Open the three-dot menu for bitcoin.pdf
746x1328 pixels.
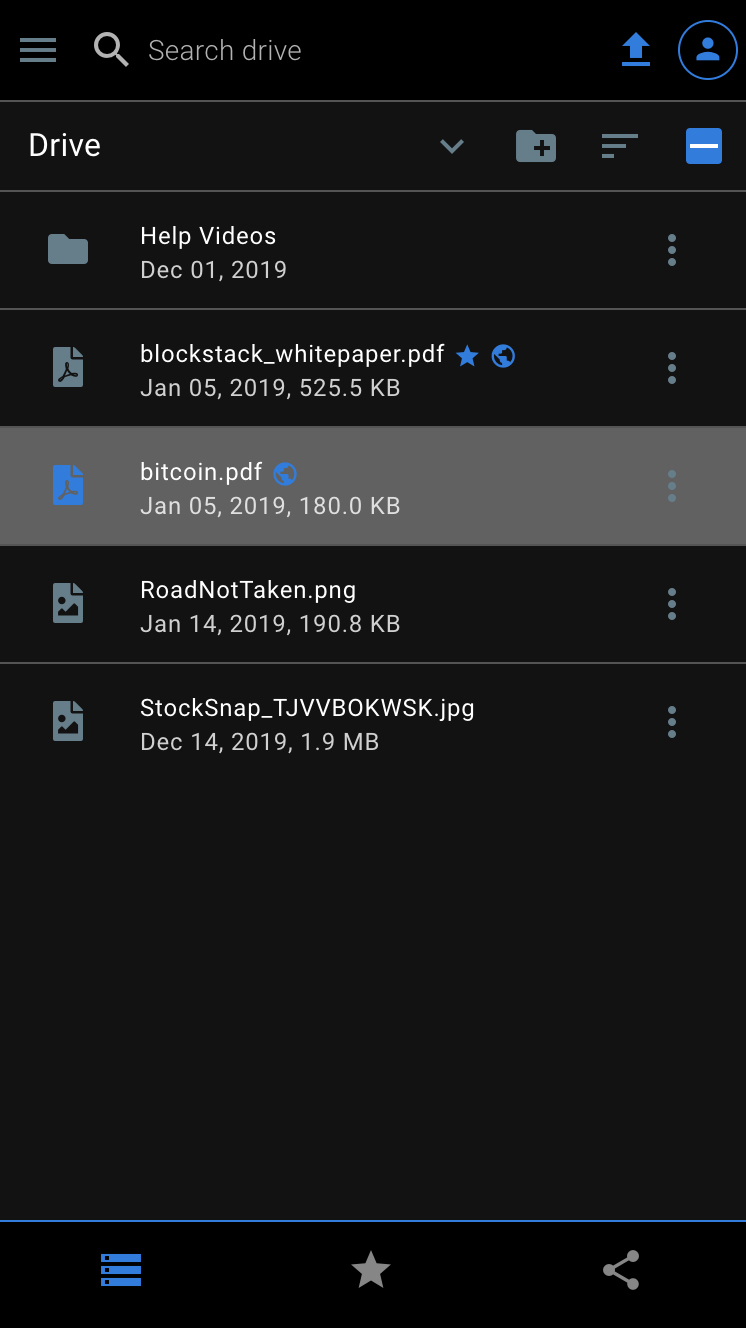tap(671, 486)
